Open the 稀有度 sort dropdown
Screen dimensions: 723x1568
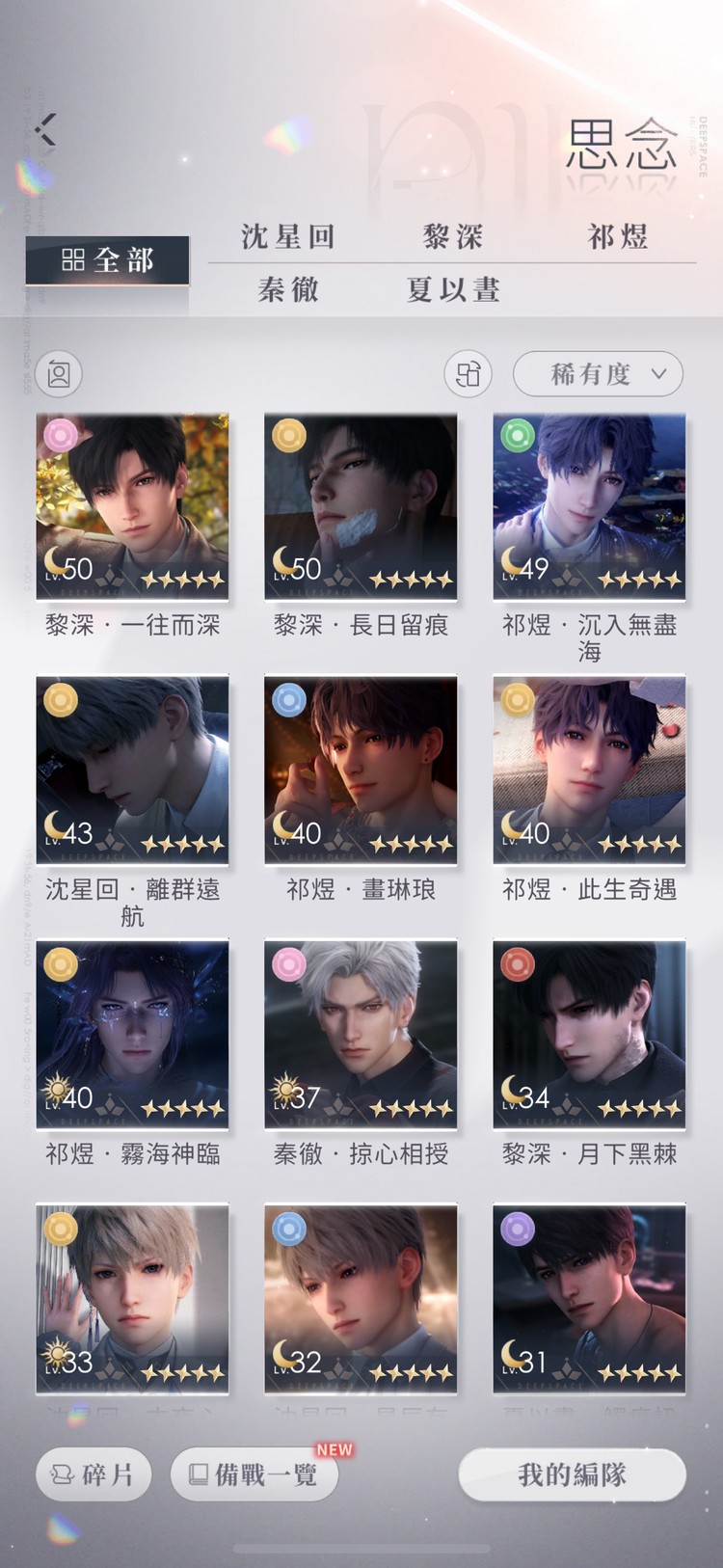(598, 374)
